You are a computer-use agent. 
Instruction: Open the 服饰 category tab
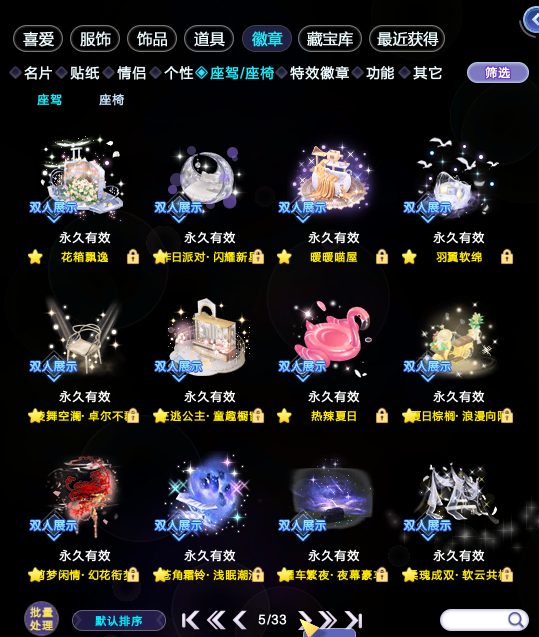[x=95, y=39]
